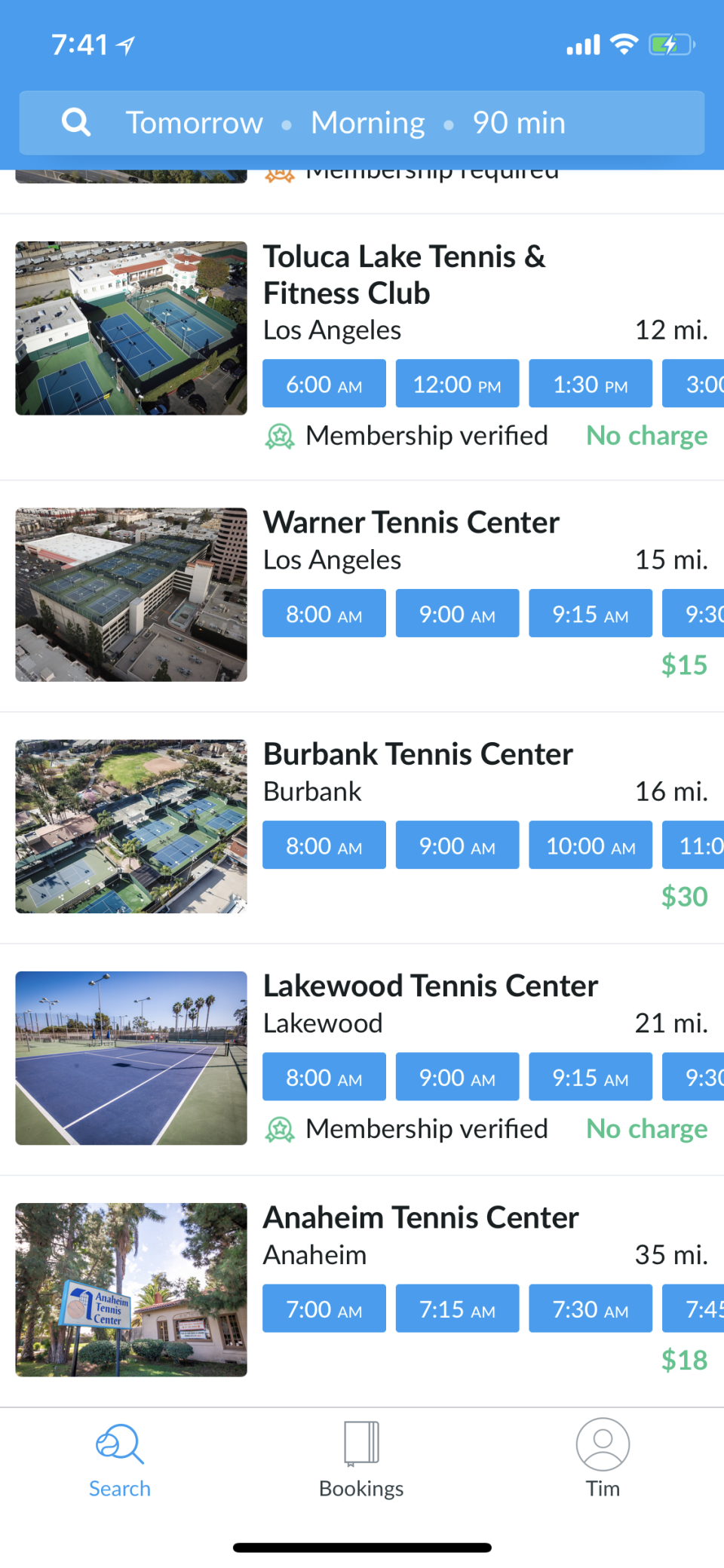Book 6:00 AM at Toluca Lake Tennis
724x1568 pixels.
point(324,384)
